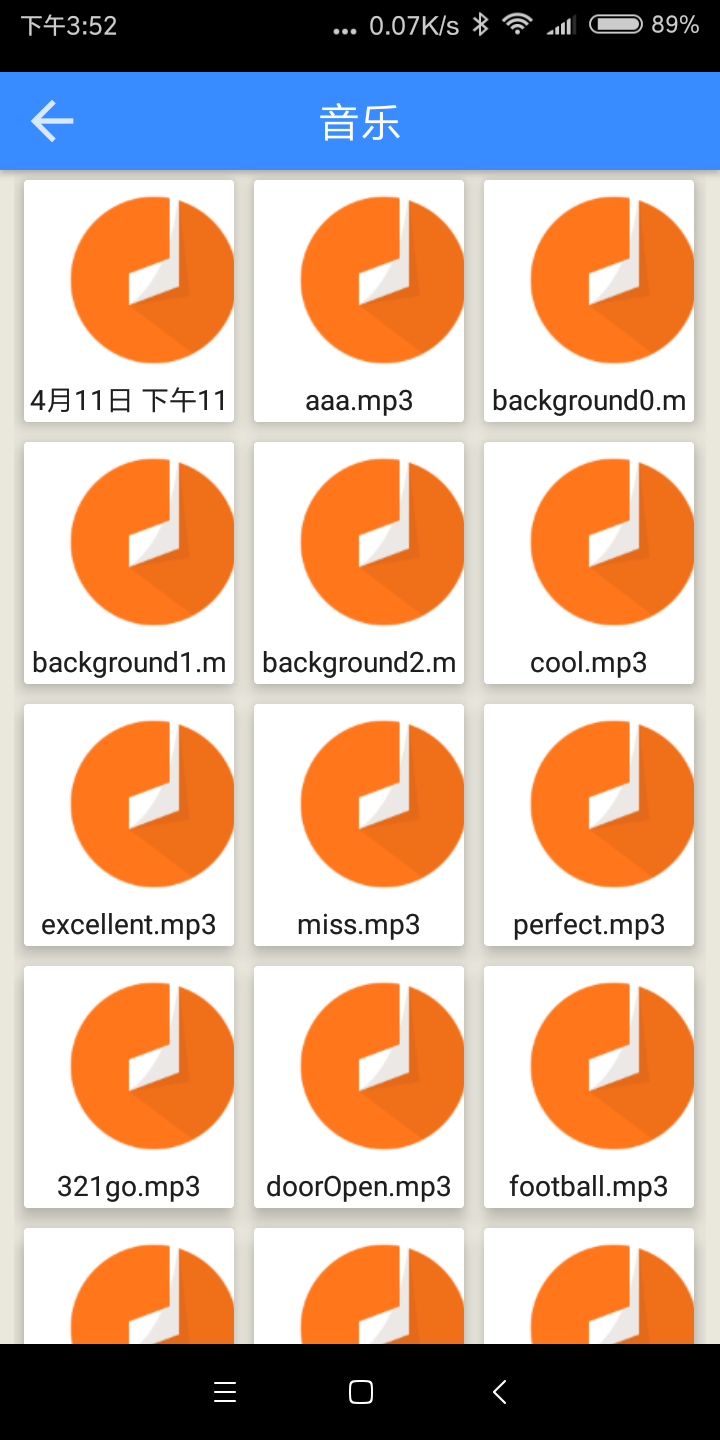Open the 4月11日 下午11 audio file

pos(129,301)
